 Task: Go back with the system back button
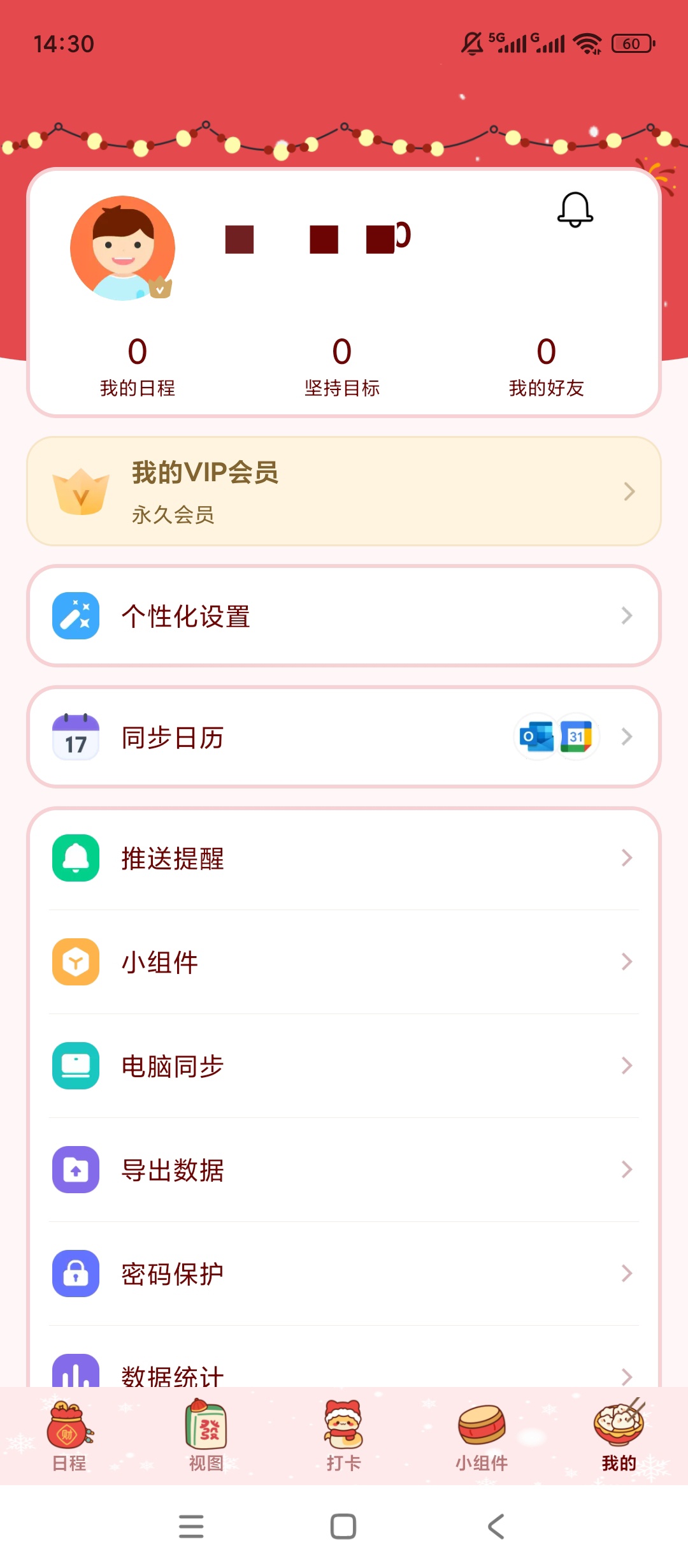click(496, 1527)
